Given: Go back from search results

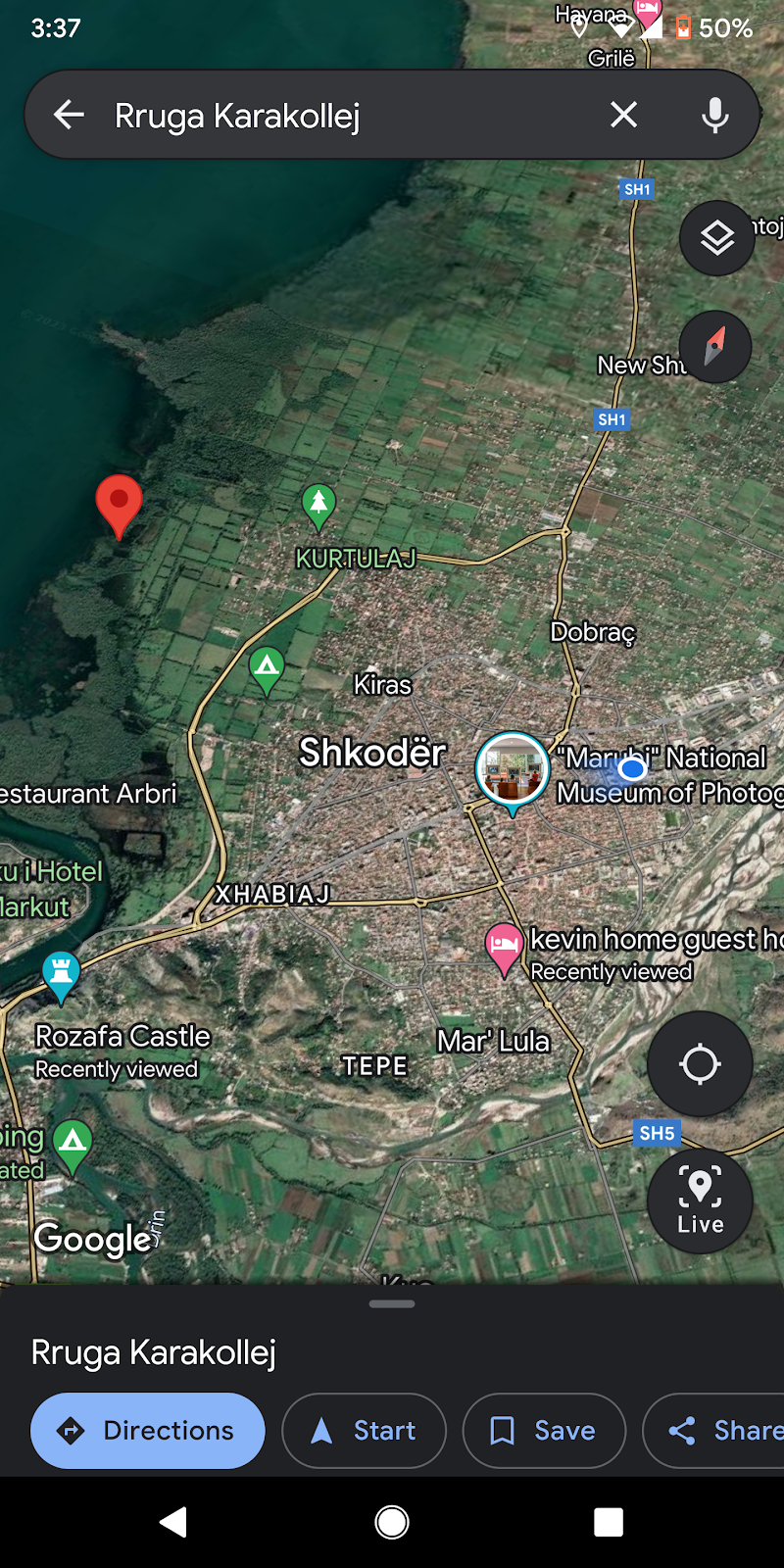Looking at the screenshot, I should 69,116.
